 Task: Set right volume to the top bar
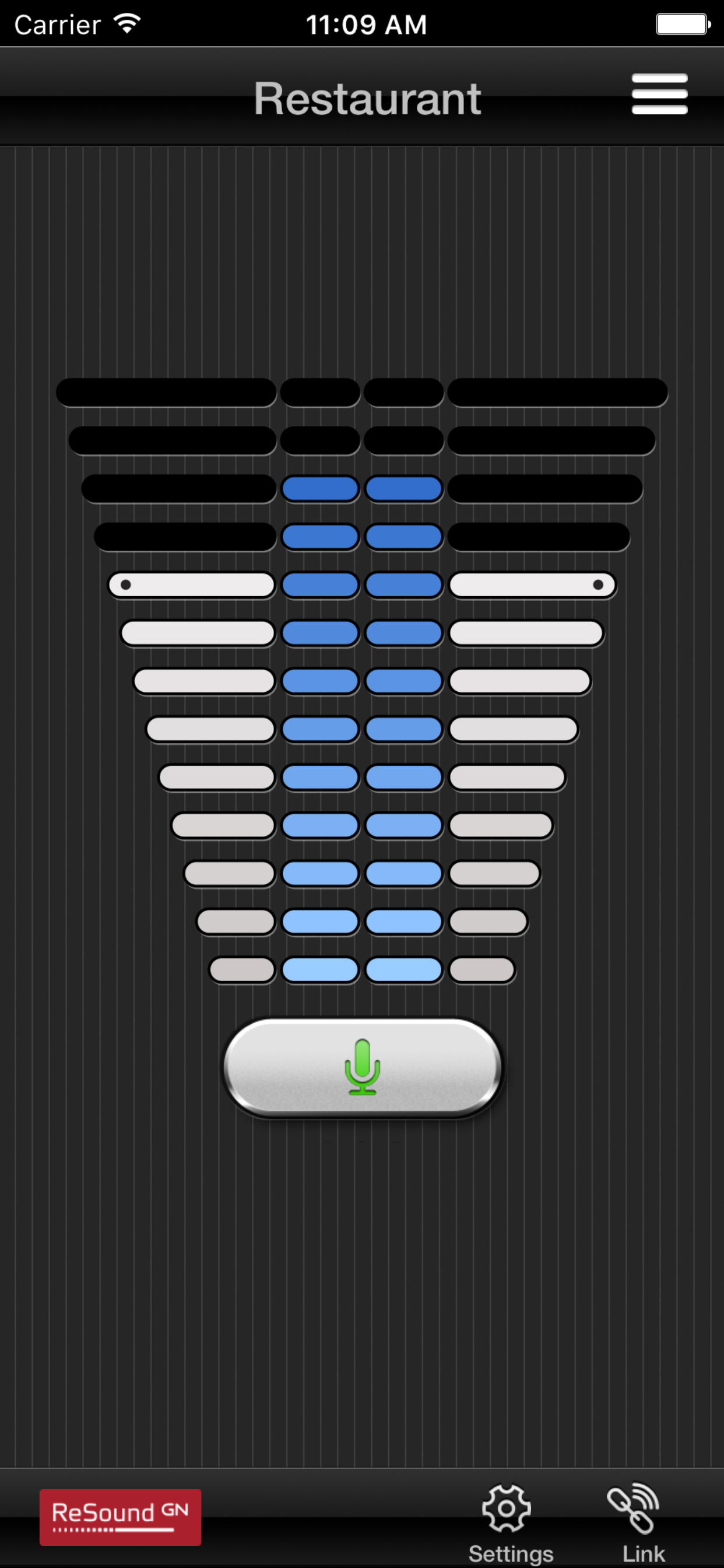557,393
